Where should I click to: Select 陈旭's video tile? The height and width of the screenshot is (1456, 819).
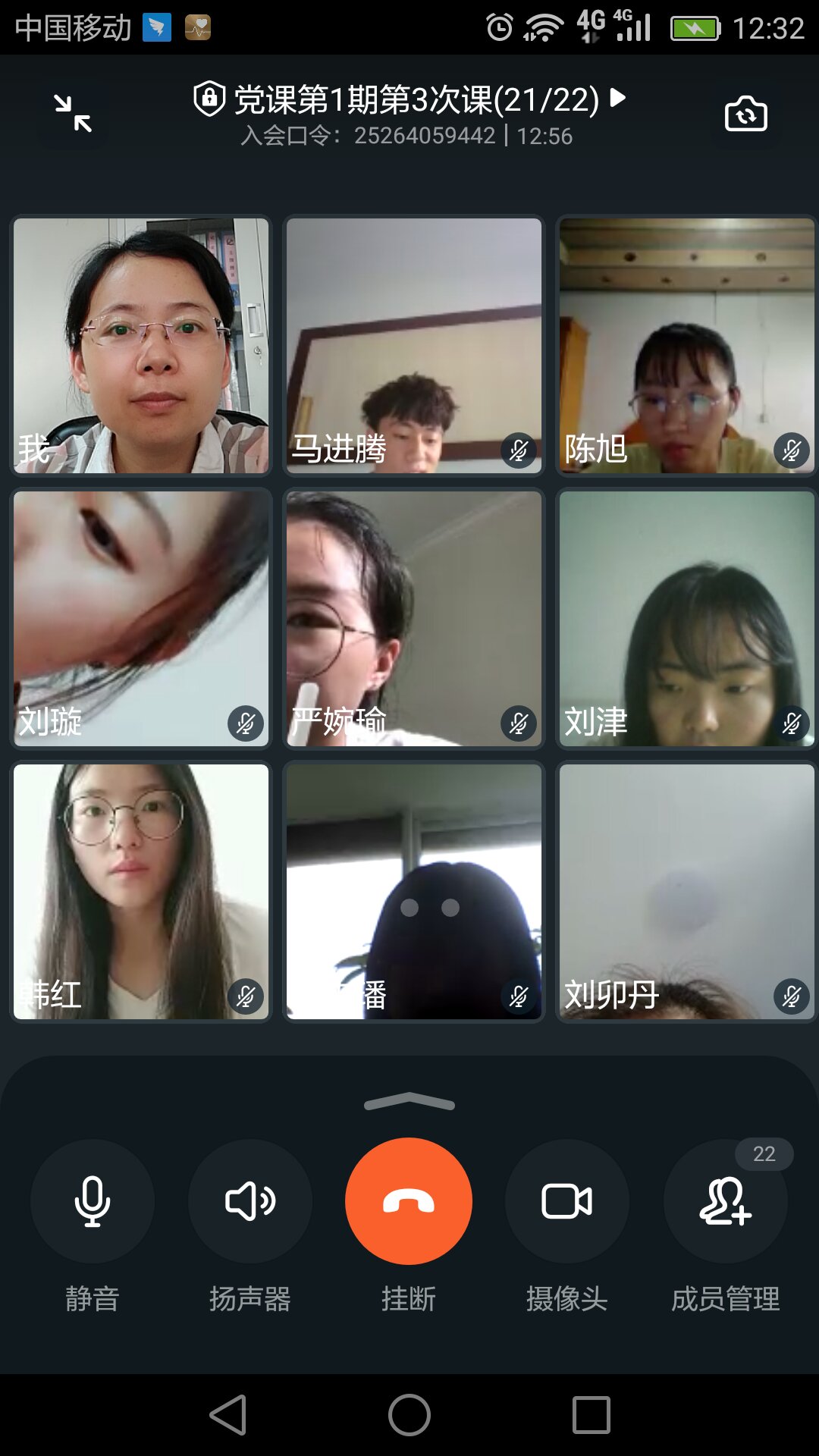click(x=686, y=346)
